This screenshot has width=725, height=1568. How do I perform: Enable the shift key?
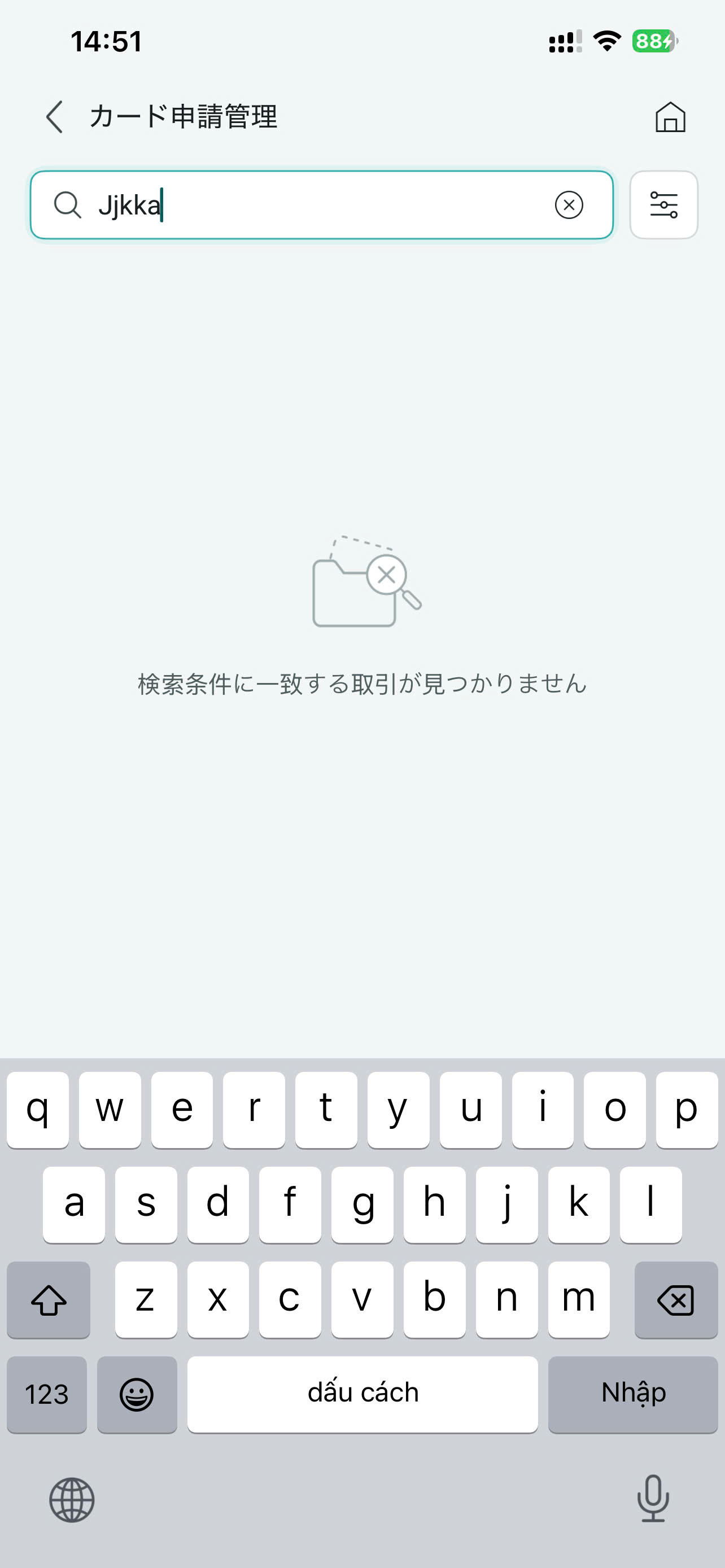coord(49,1301)
